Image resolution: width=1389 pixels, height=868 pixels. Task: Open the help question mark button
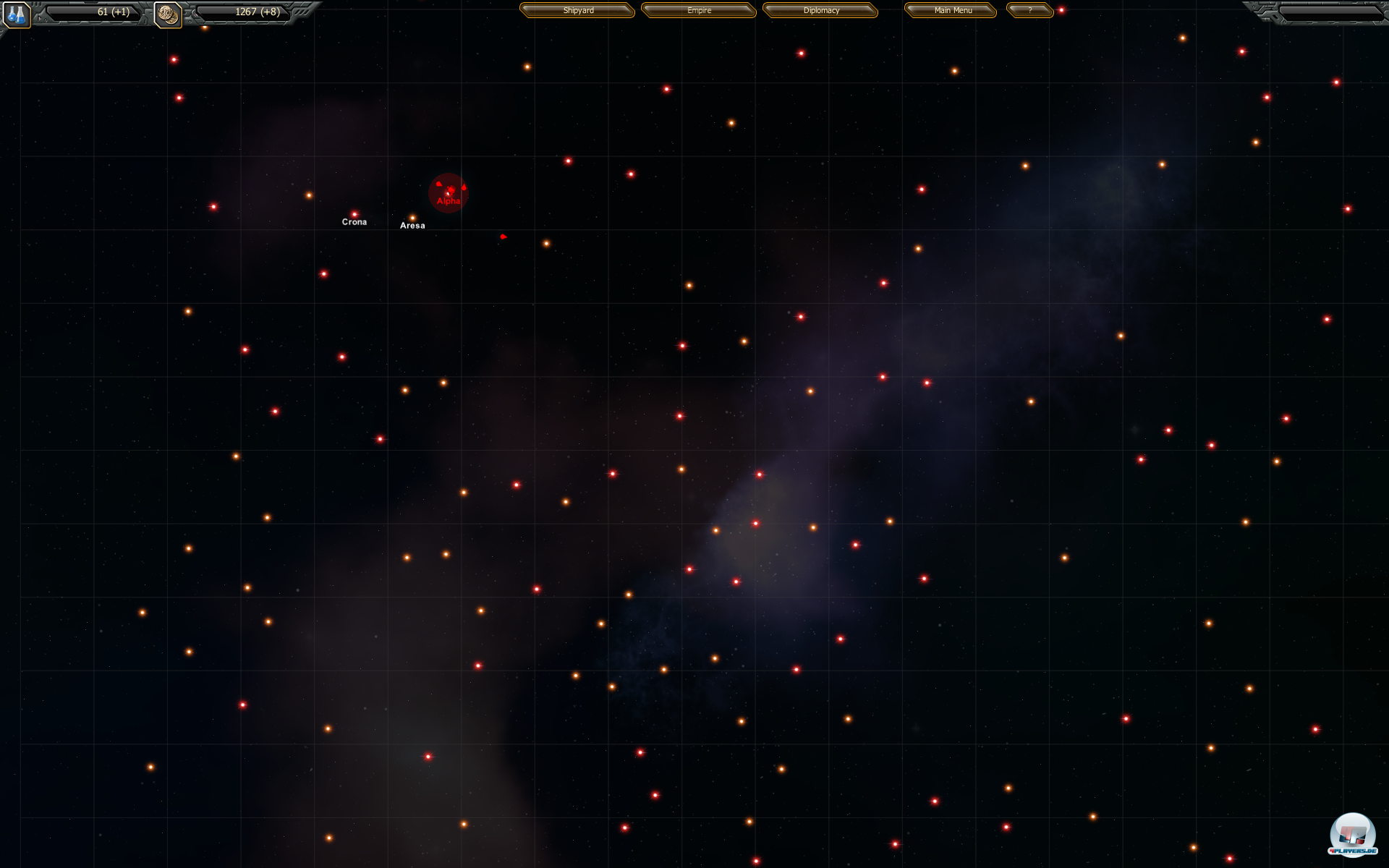(1029, 10)
